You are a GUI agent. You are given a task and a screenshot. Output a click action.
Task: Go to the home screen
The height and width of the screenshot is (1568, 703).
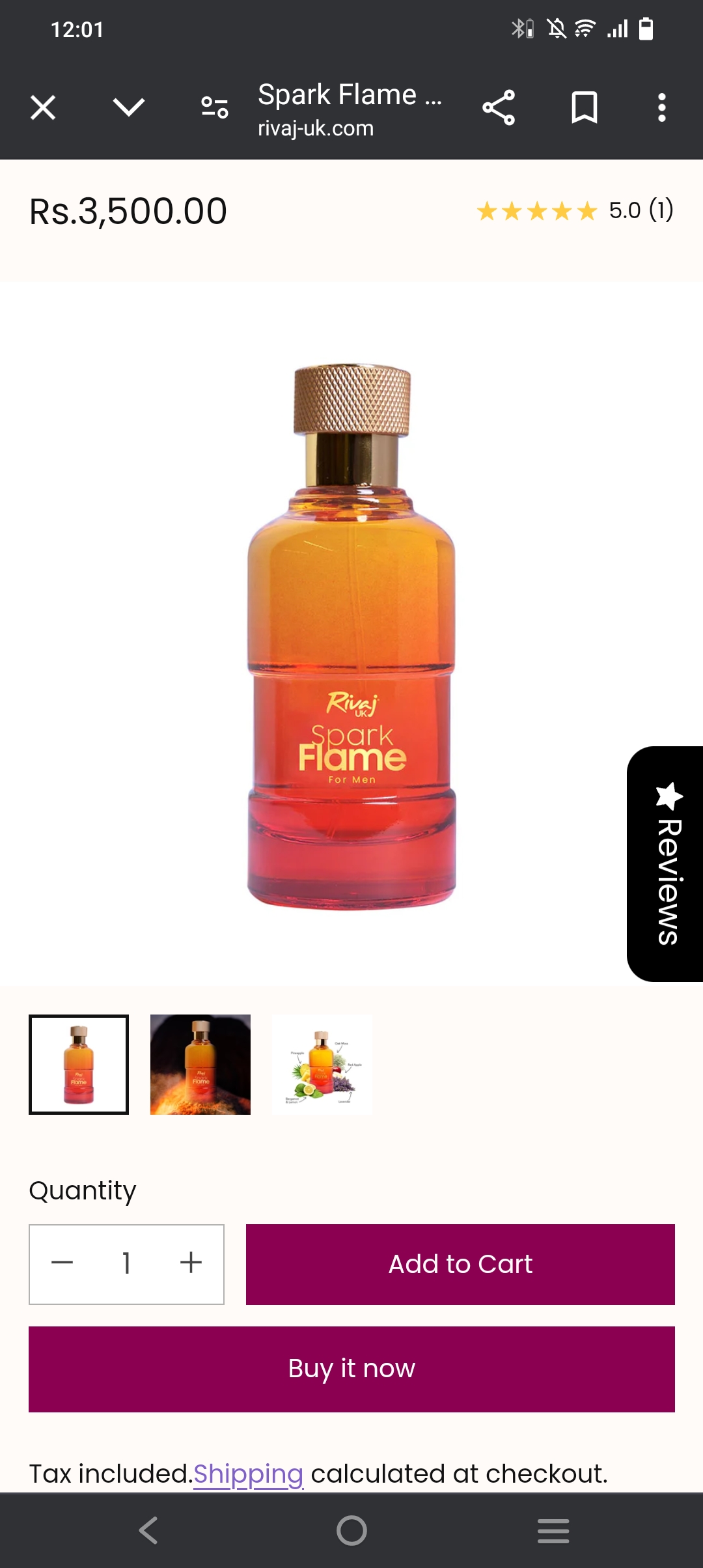coord(351,1530)
